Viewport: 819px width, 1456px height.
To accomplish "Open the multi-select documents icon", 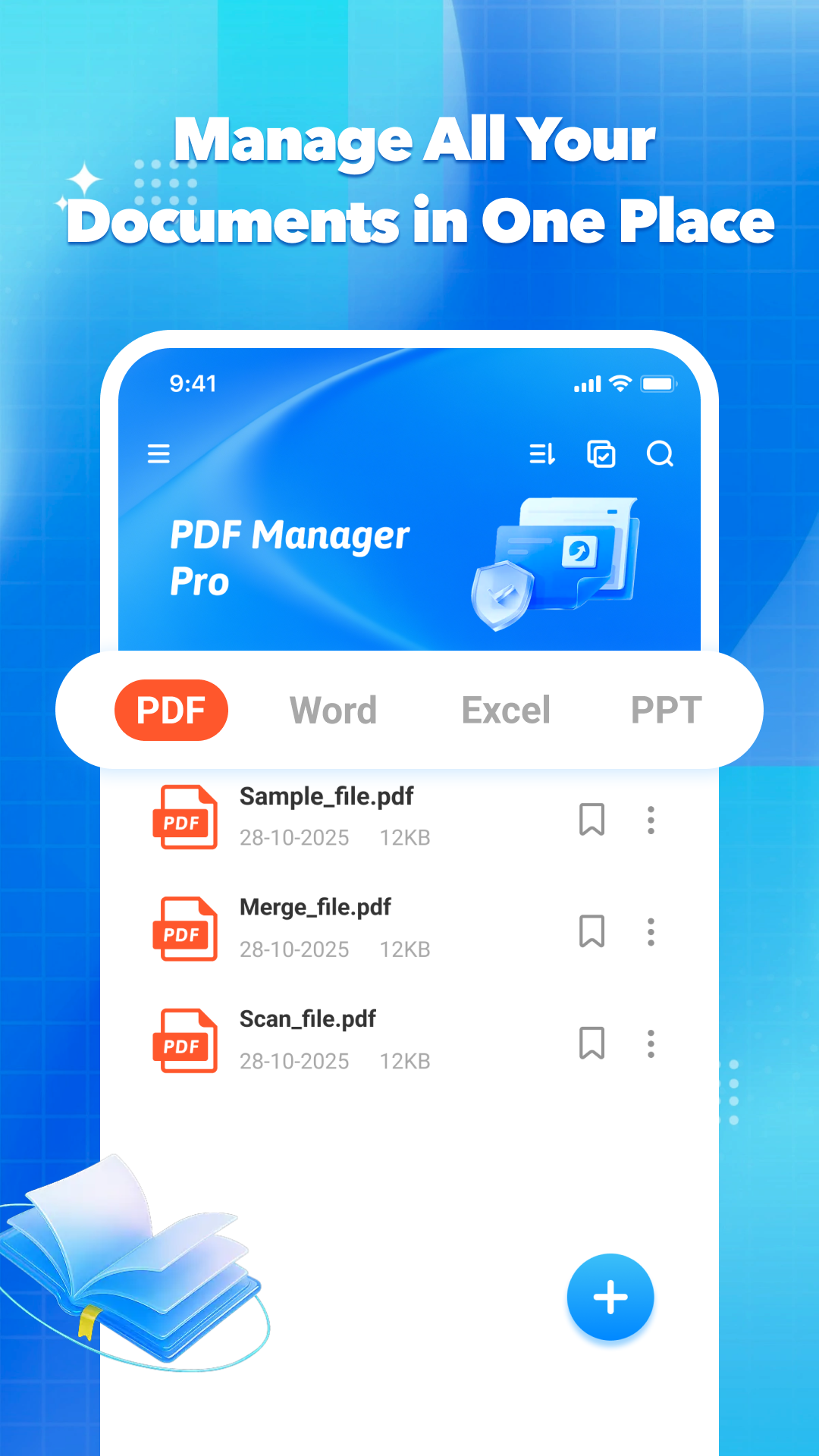I will tap(601, 453).
